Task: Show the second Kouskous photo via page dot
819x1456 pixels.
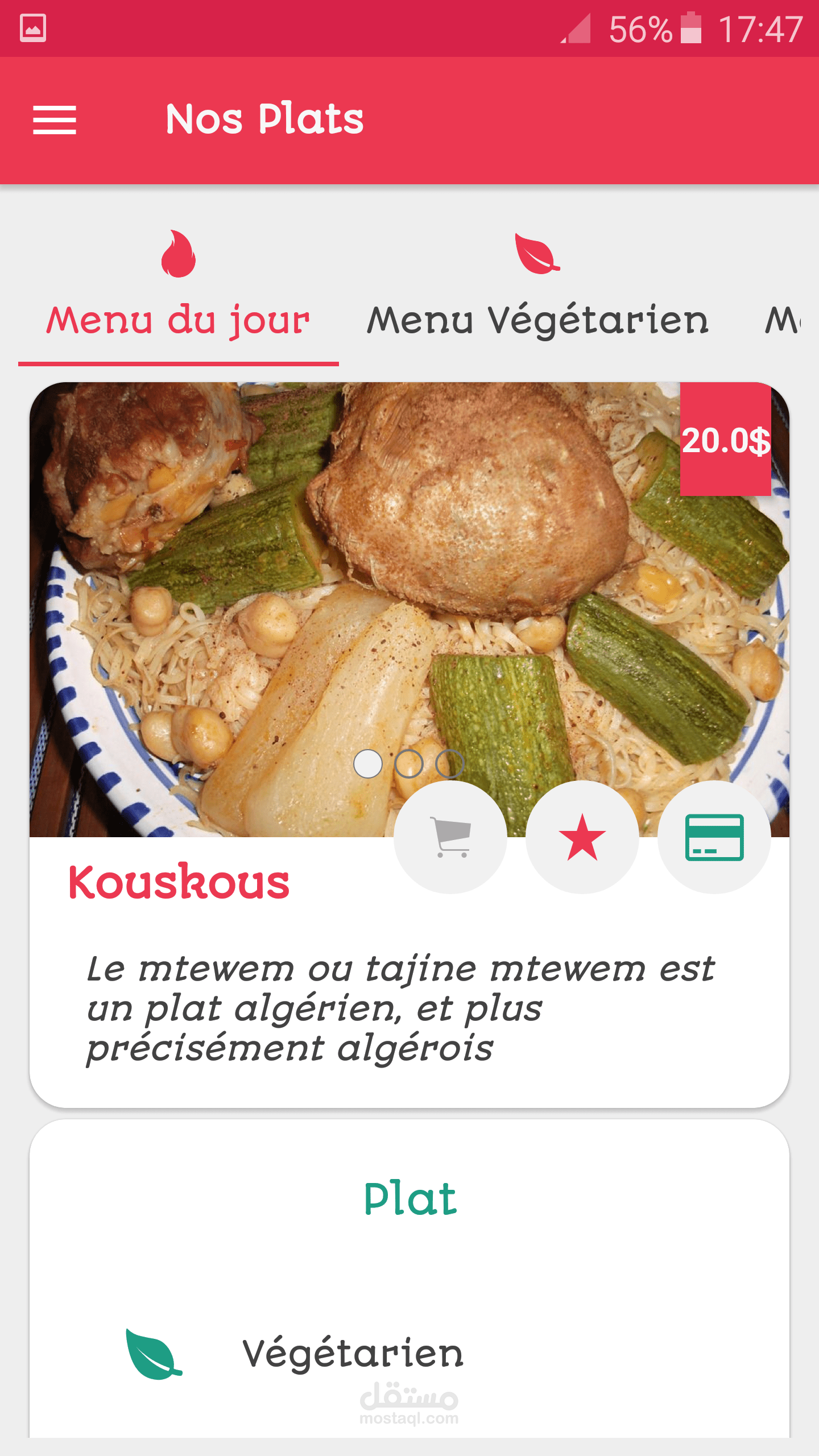Action: coord(409,764)
